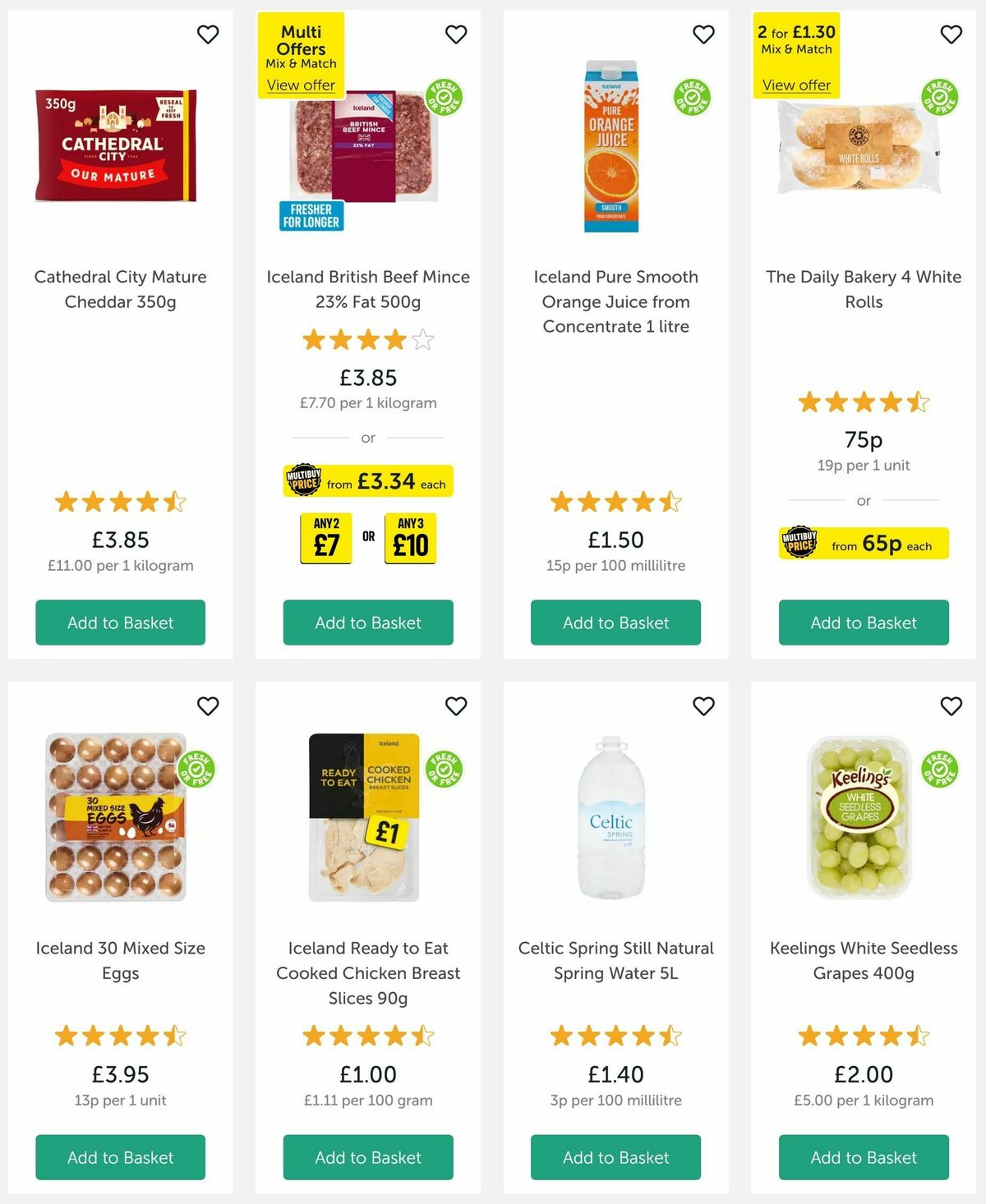Add Celtic Spring Water 5L to Basket
The width and height of the screenshot is (986, 1204).
point(615,1157)
